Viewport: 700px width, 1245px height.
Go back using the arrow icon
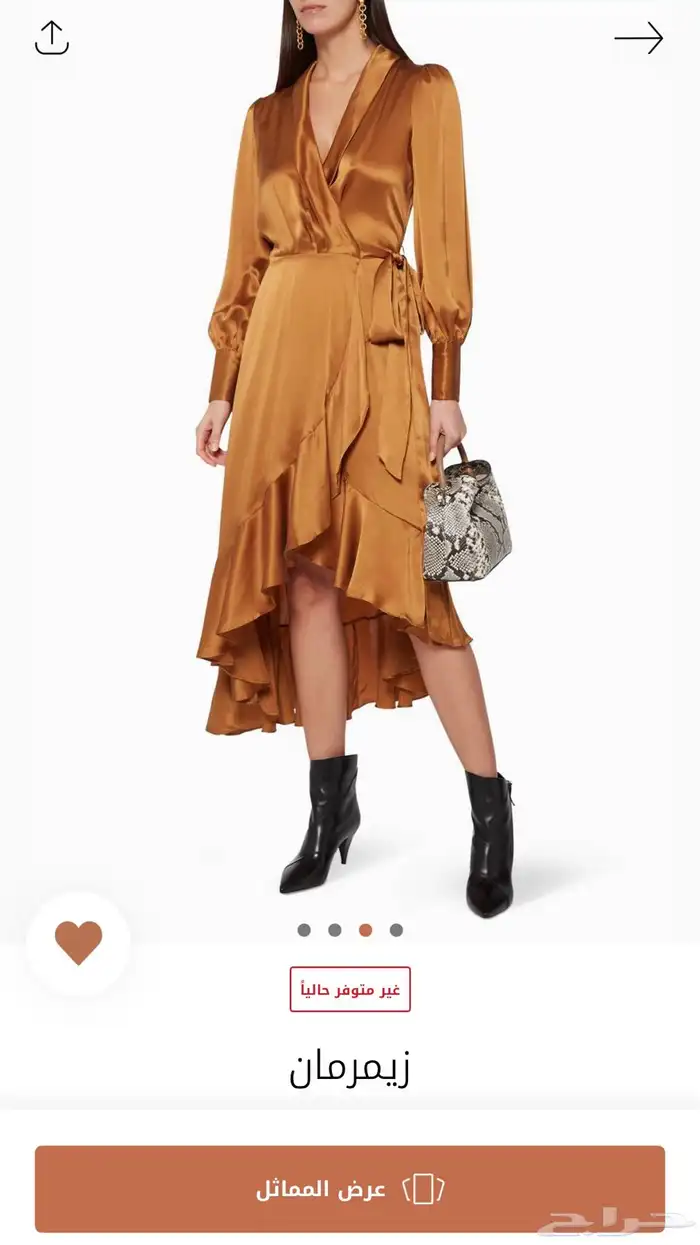pos(638,38)
